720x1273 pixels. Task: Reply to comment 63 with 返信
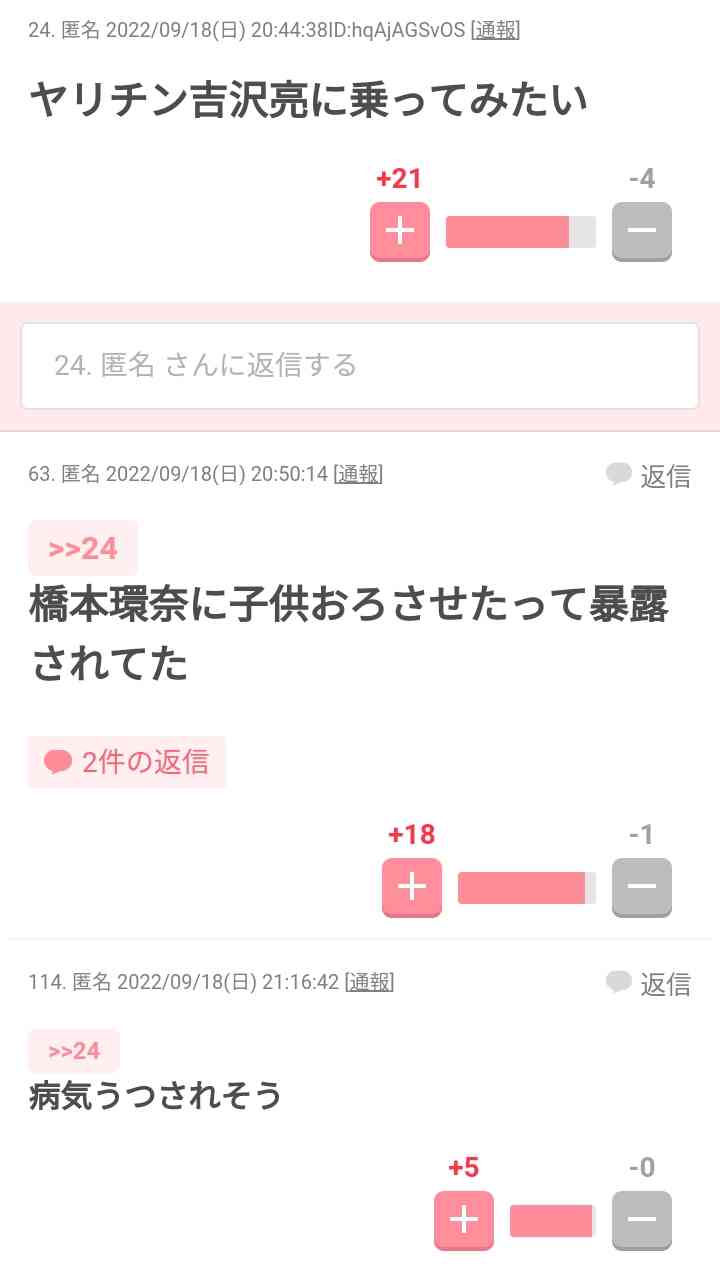[649, 476]
